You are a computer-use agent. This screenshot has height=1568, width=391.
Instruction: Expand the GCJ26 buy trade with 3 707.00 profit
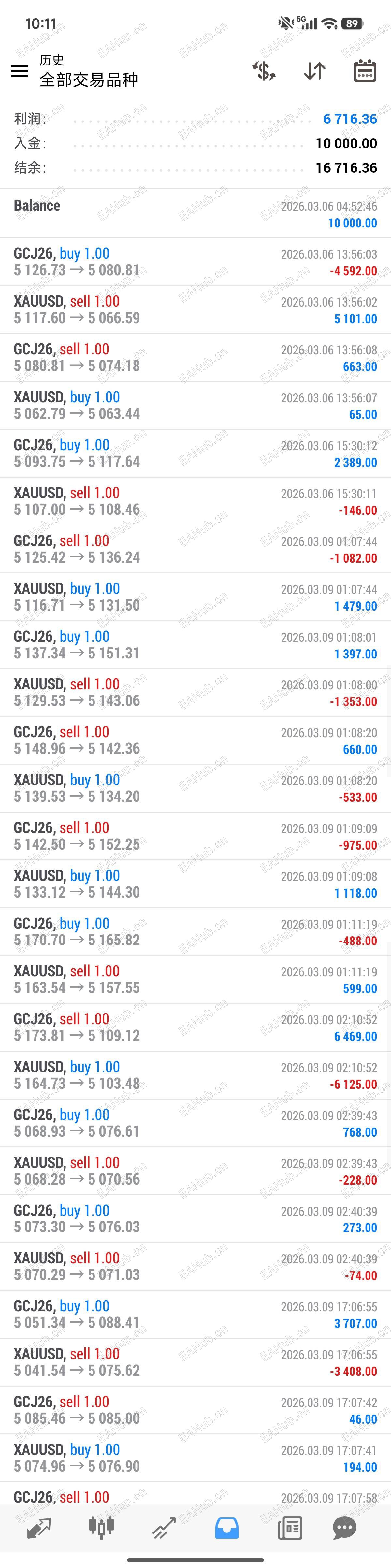[195, 1314]
